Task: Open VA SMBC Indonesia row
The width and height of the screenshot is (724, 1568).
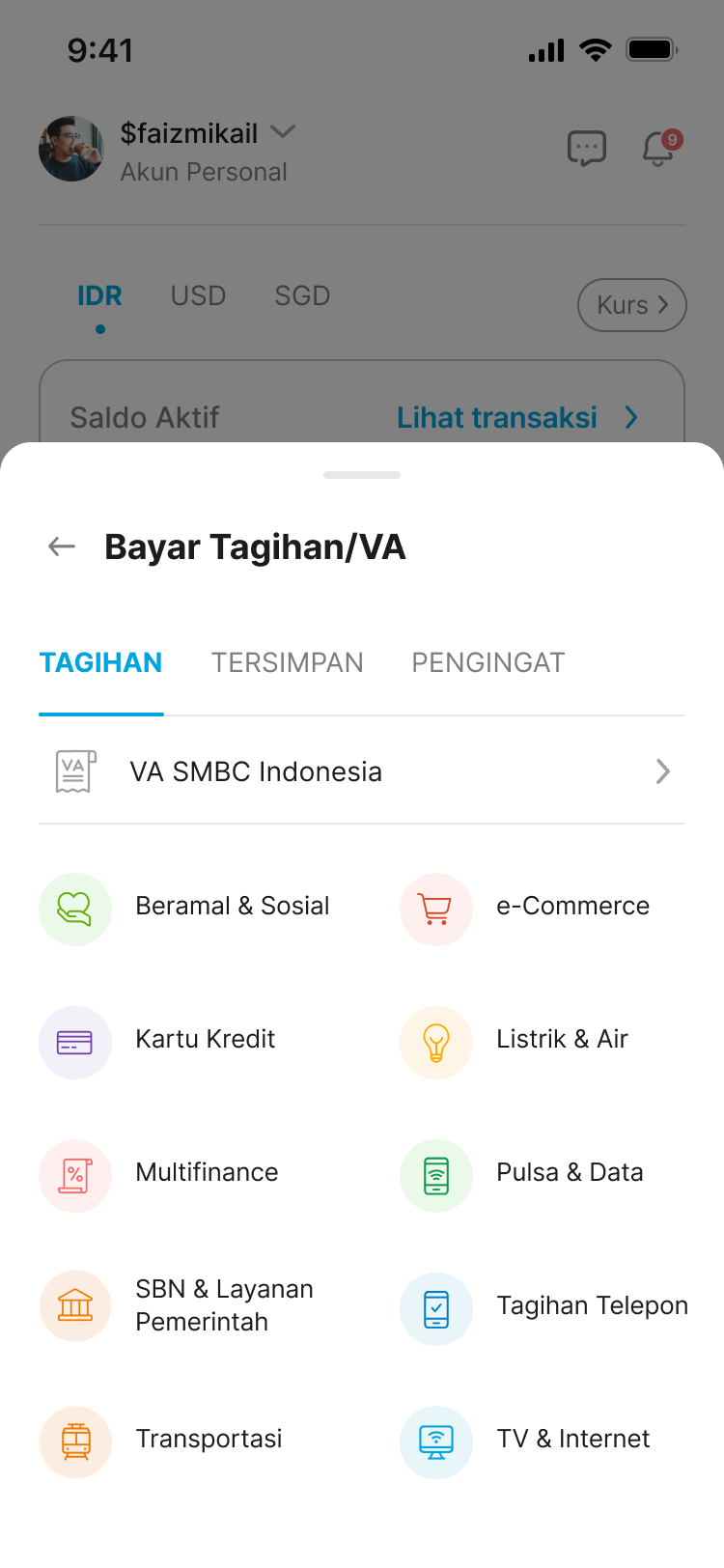Action: point(362,771)
